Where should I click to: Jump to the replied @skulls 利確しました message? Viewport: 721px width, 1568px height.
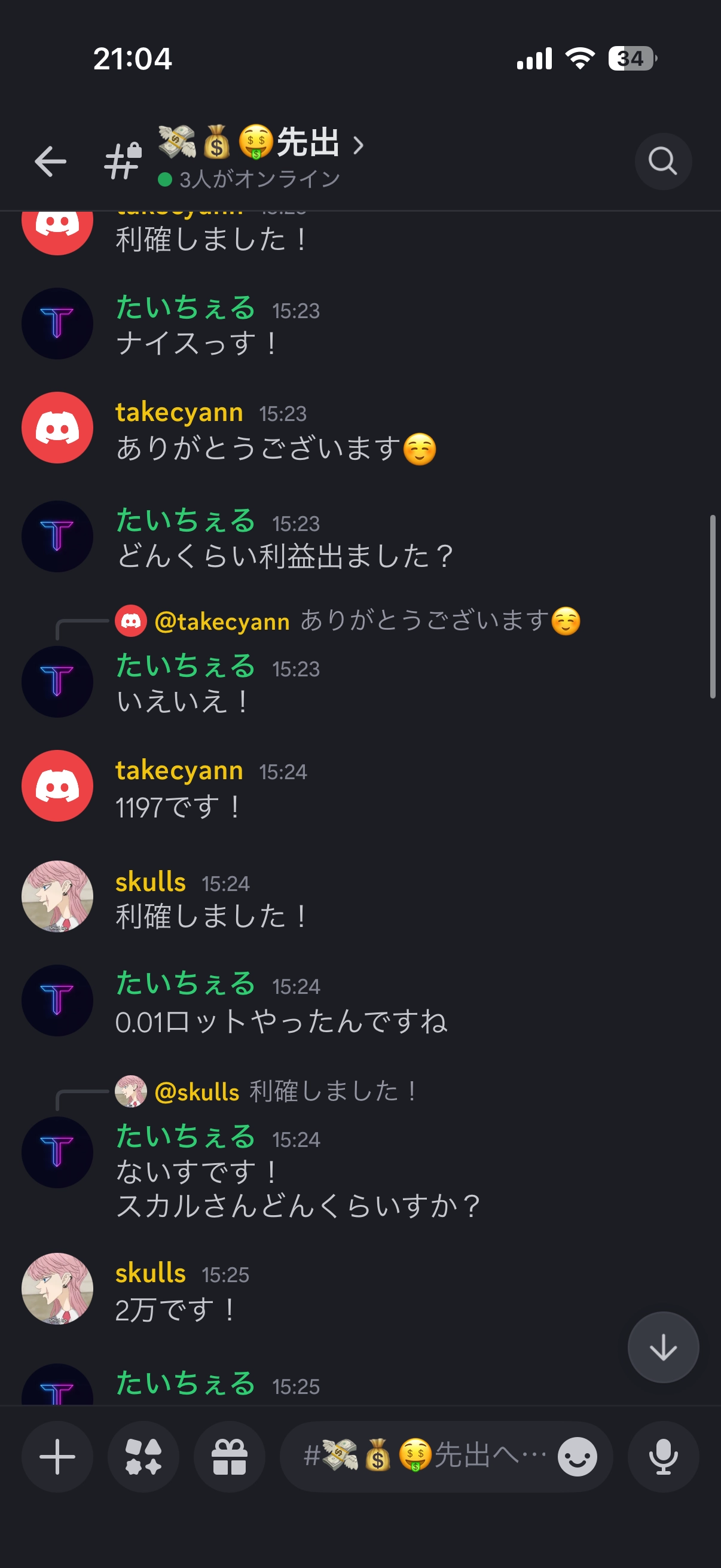tap(286, 1091)
